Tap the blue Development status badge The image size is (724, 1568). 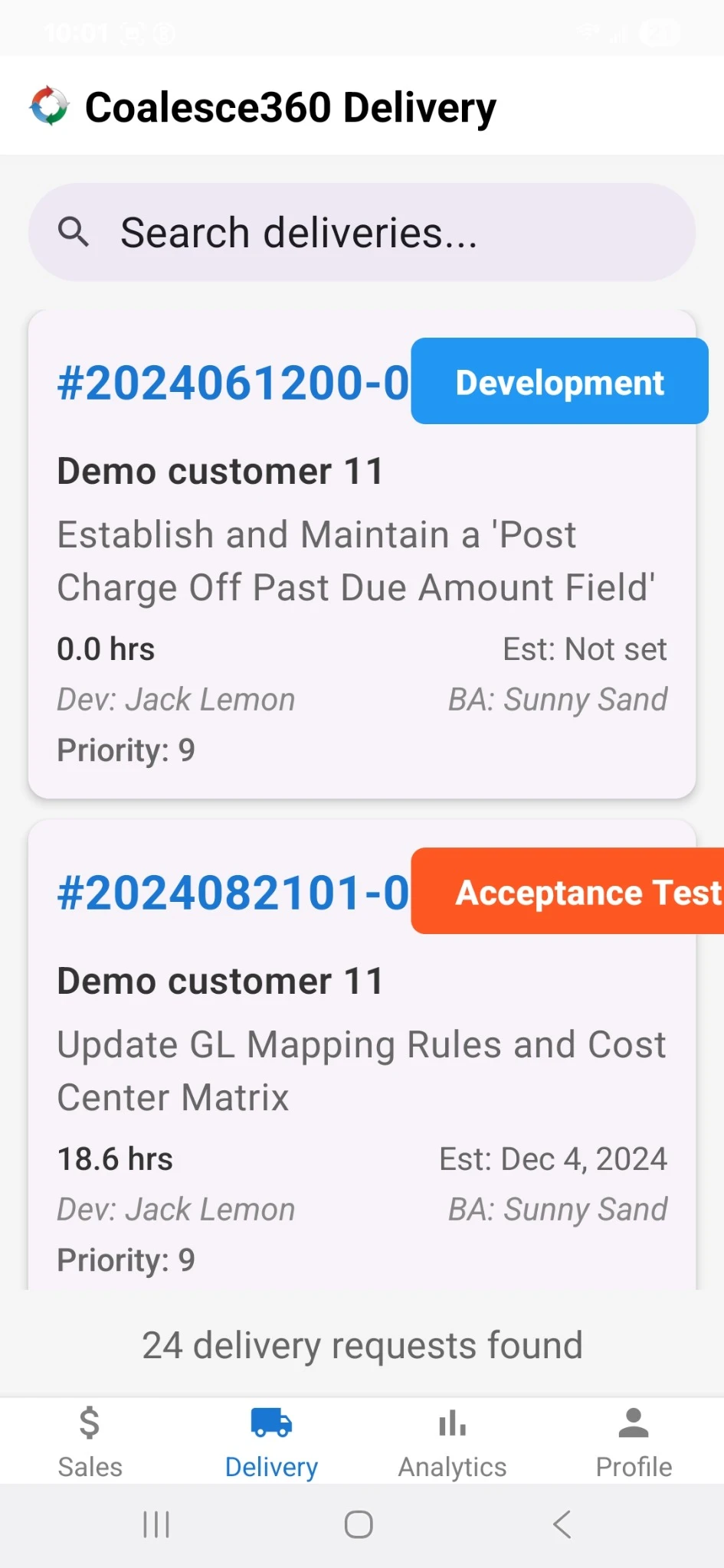(x=559, y=381)
